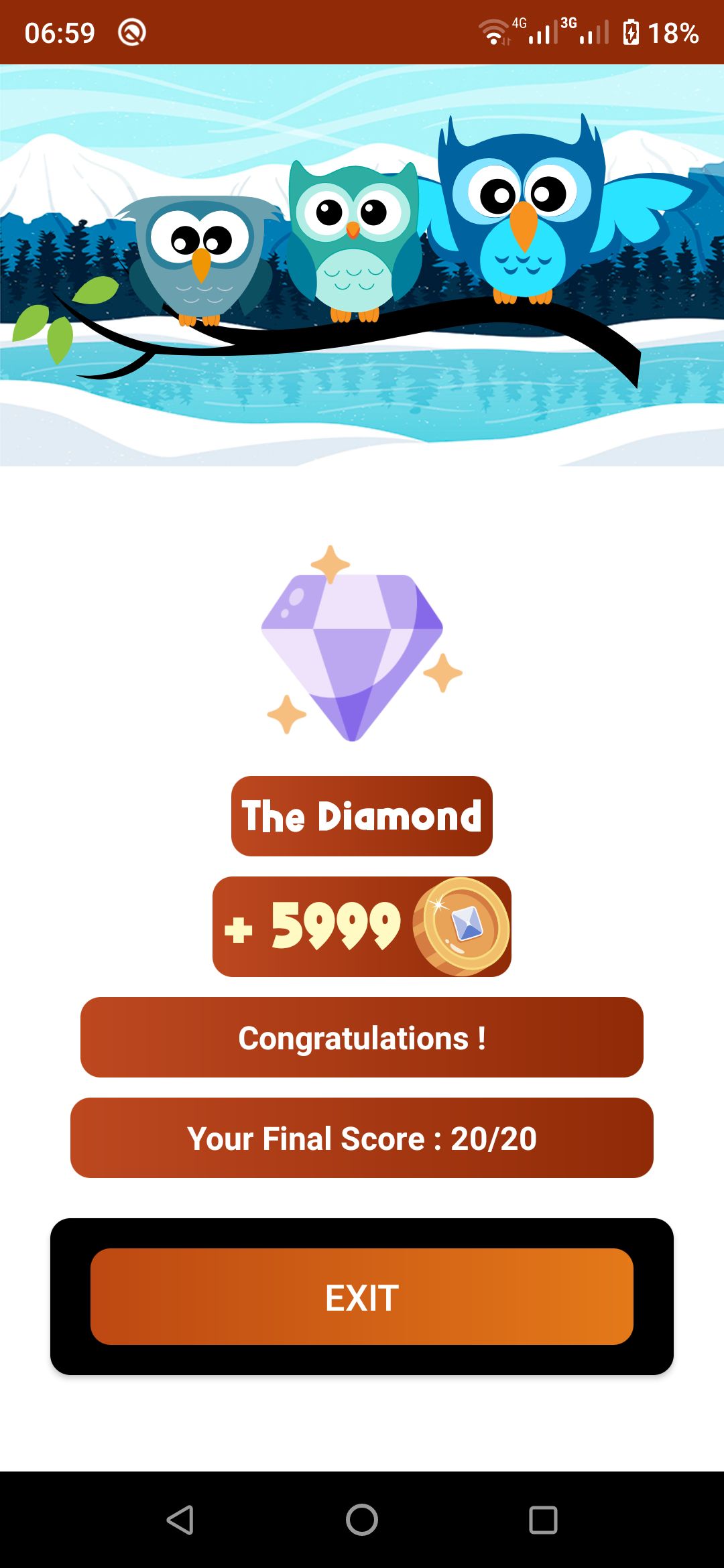
Task: Open recent apps view
Action: coord(543,1520)
